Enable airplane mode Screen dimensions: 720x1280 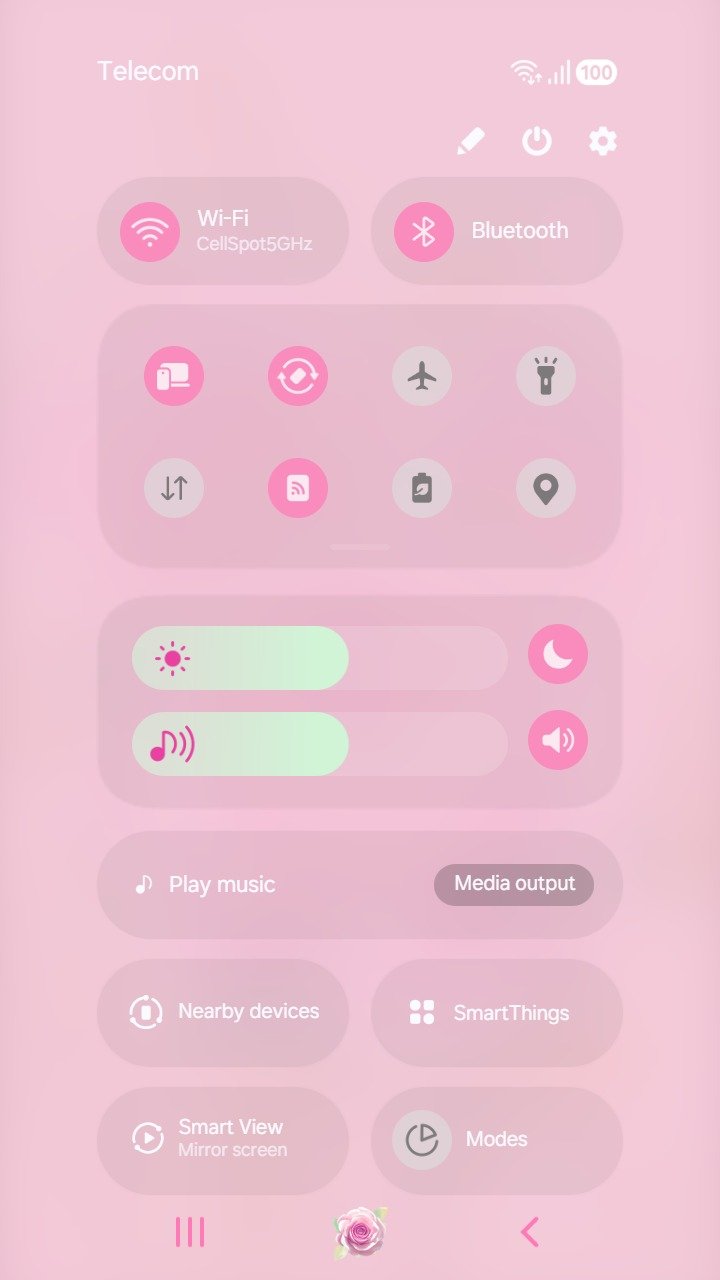pos(422,376)
